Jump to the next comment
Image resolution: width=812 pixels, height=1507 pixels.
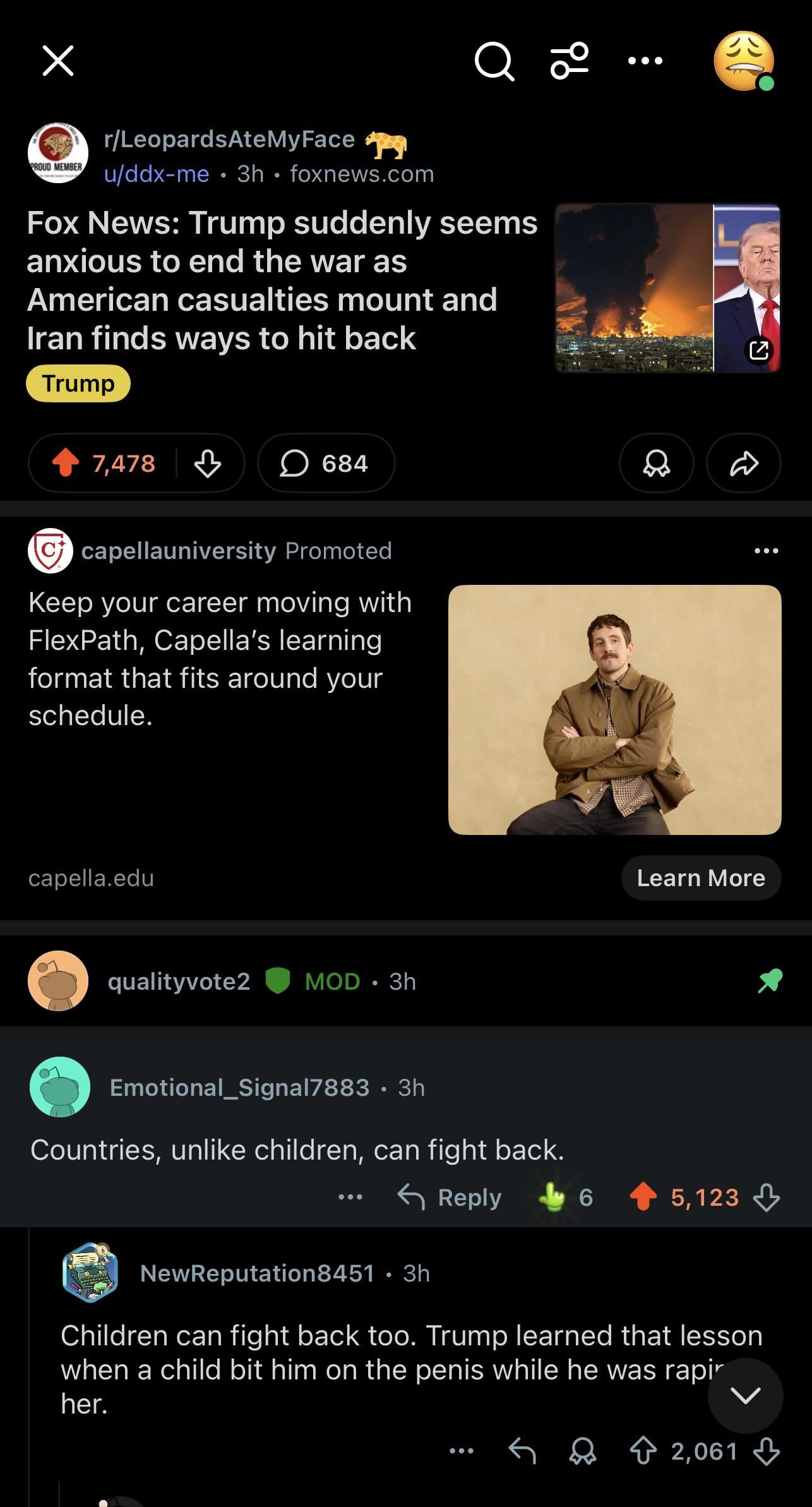[745, 1395]
